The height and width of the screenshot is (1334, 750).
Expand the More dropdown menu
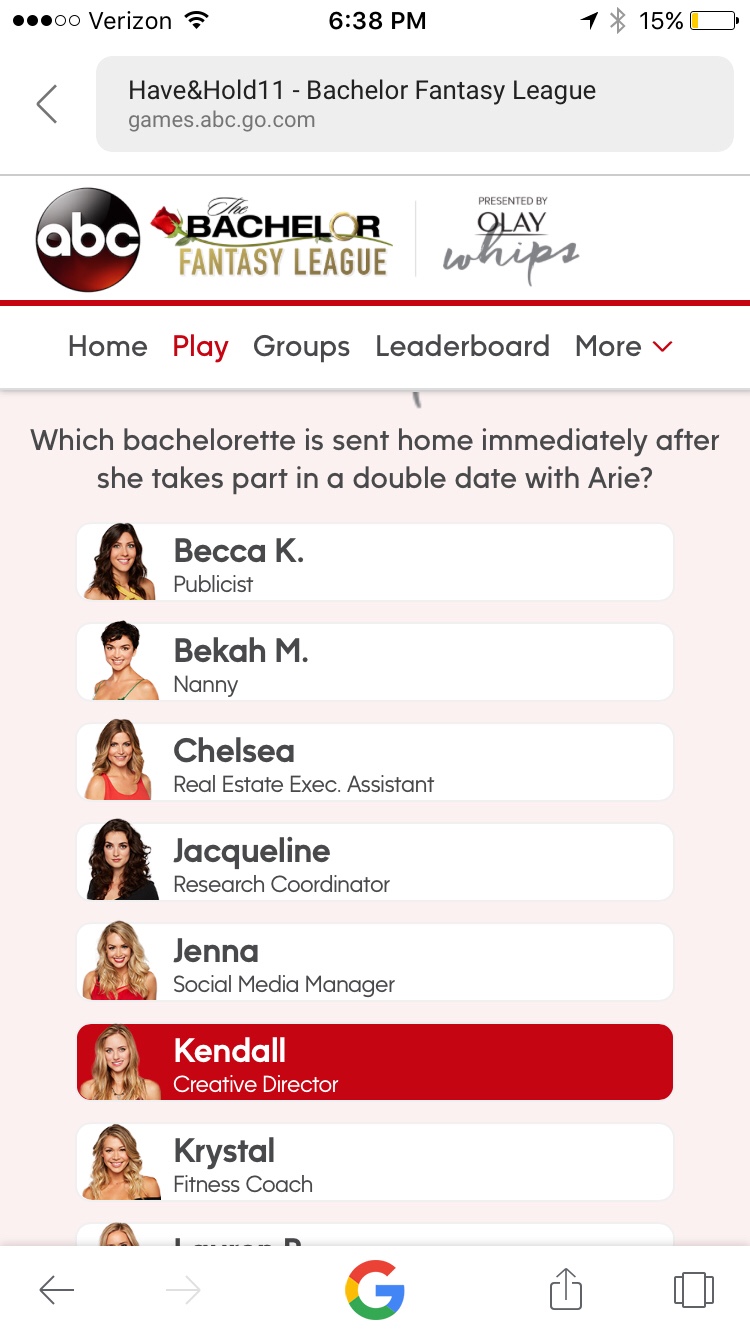tap(623, 346)
